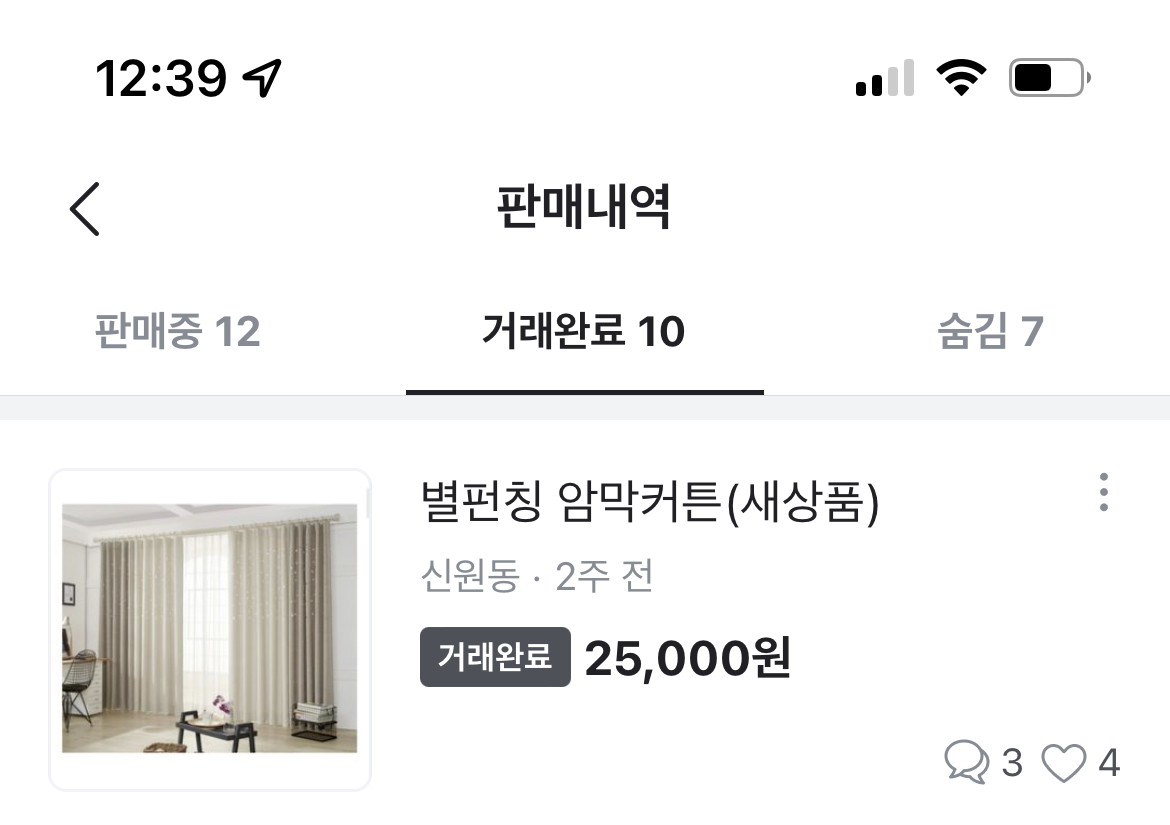Screen dimensions: 1170x825
Task: Switch to the 판매중 12 tab
Action: tap(178, 331)
